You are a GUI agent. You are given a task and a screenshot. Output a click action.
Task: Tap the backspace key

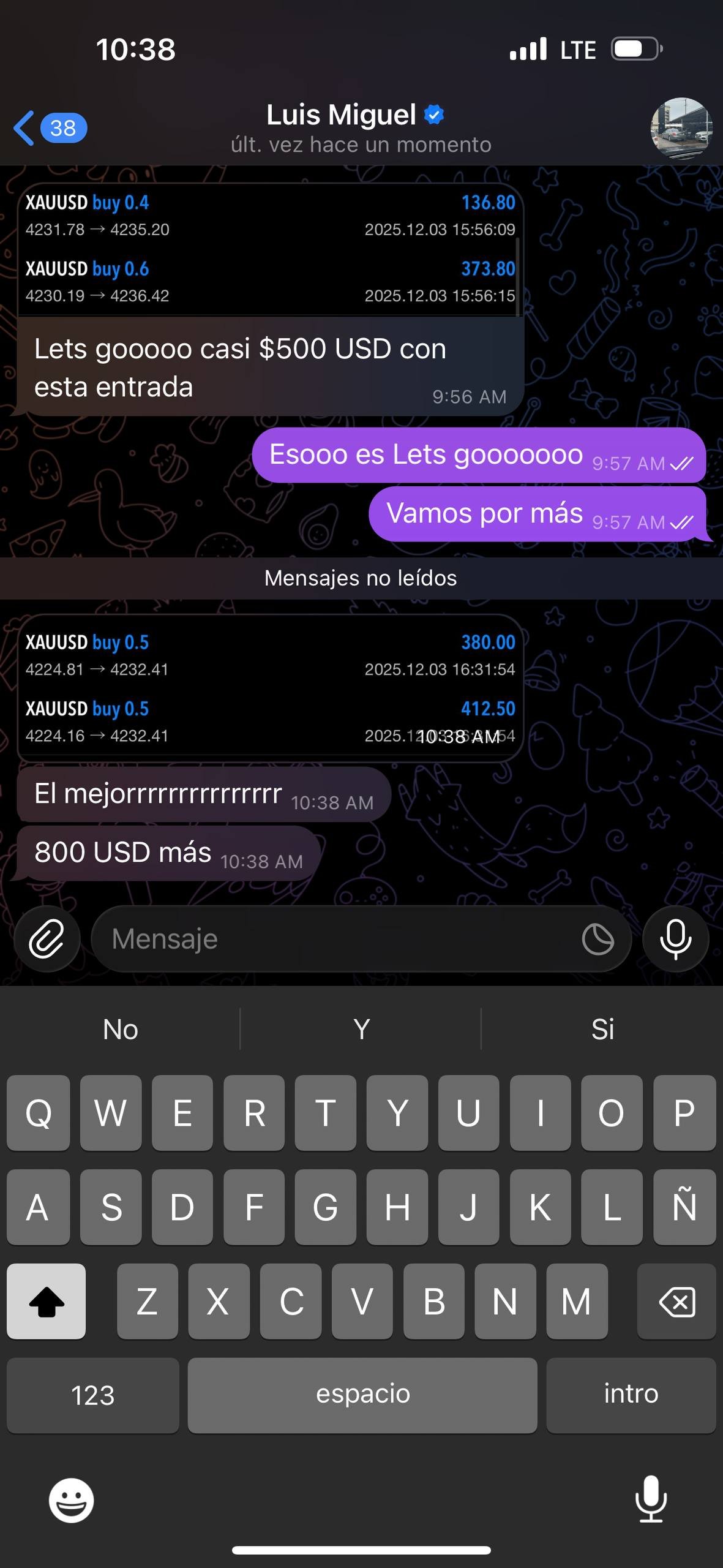(676, 1302)
